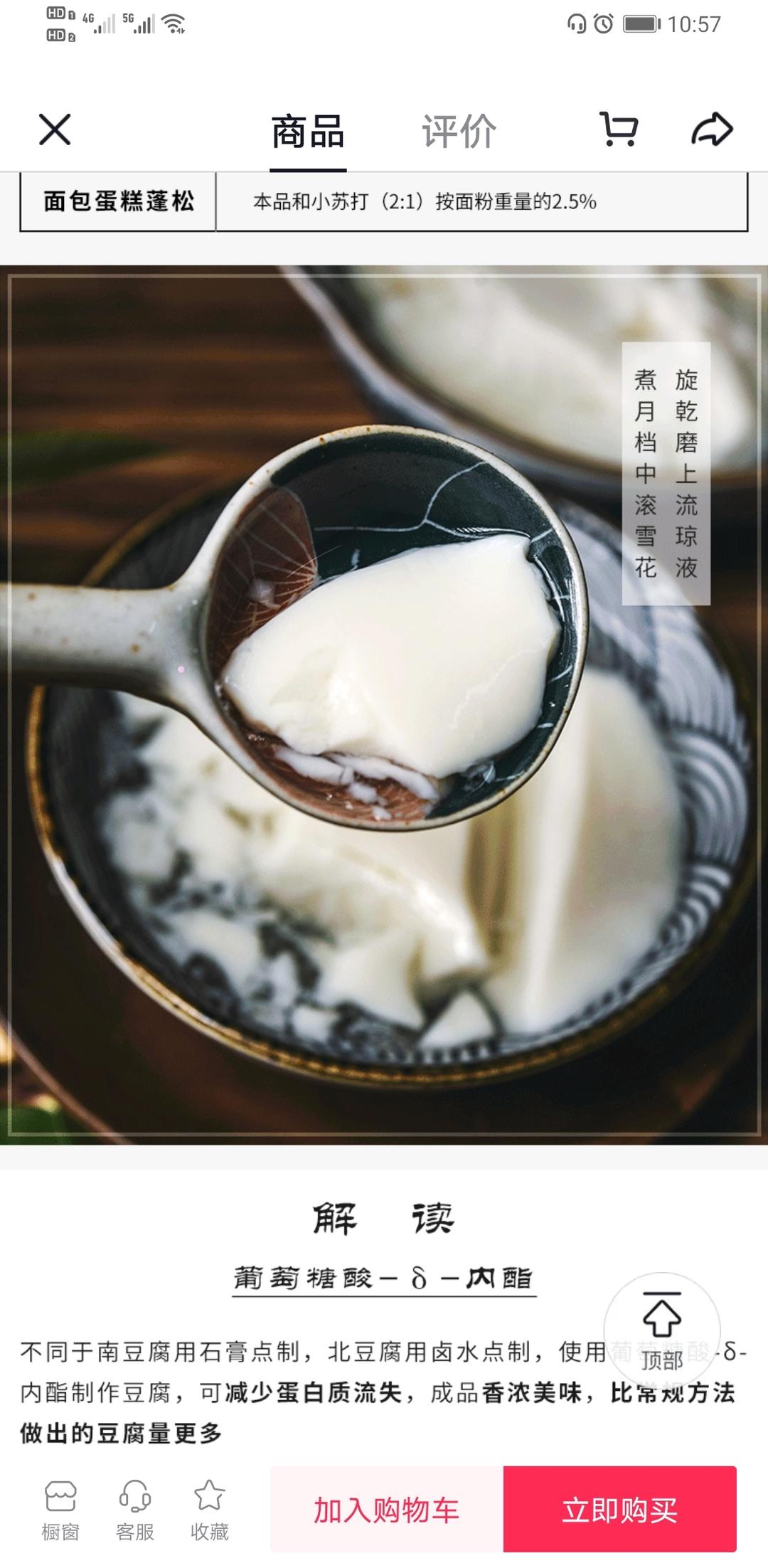Open the 橱窗 shop window
768x1568 pixels.
pos(60,1510)
